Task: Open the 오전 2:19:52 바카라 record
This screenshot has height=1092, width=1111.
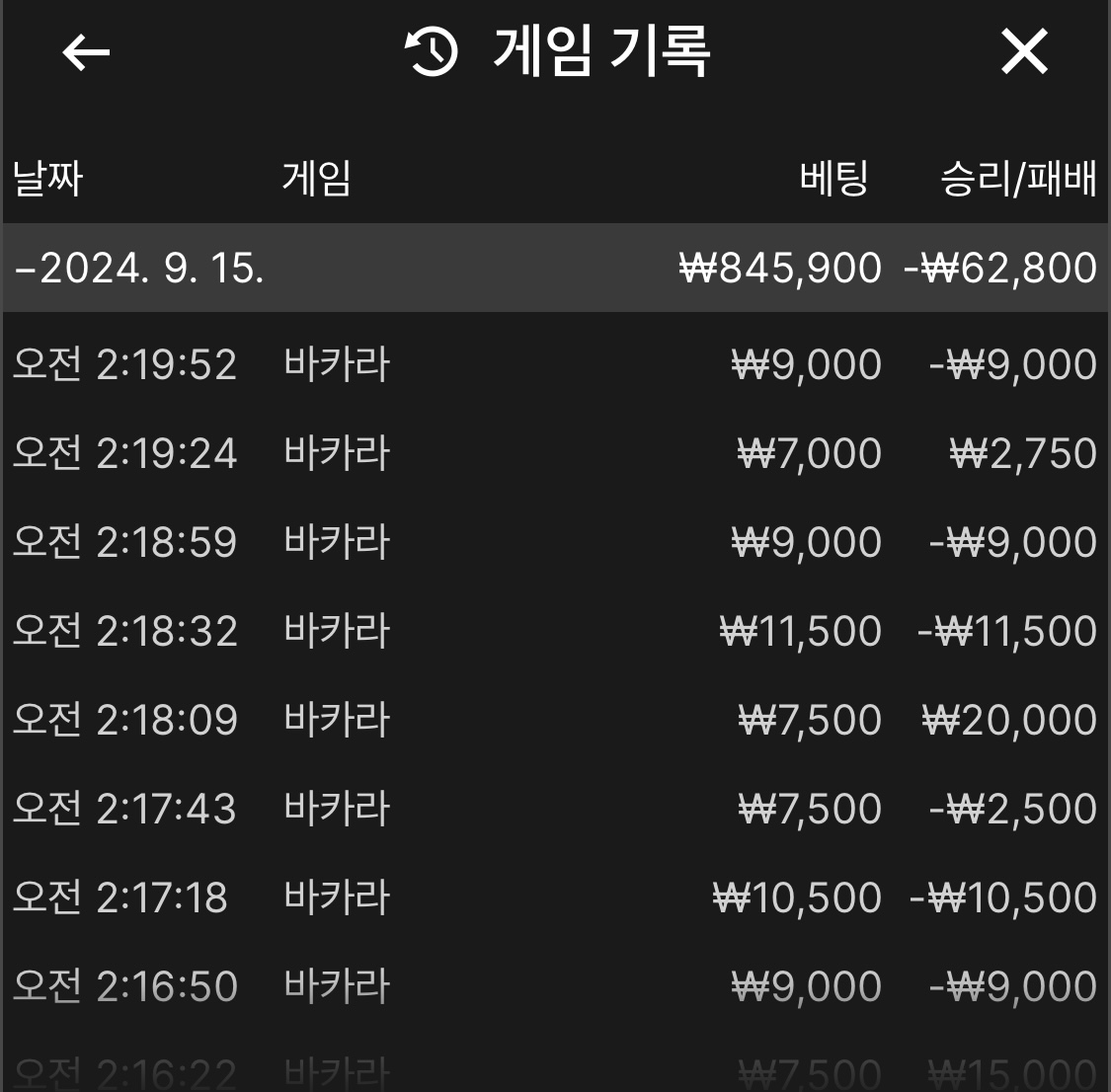Action: [x=555, y=364]
